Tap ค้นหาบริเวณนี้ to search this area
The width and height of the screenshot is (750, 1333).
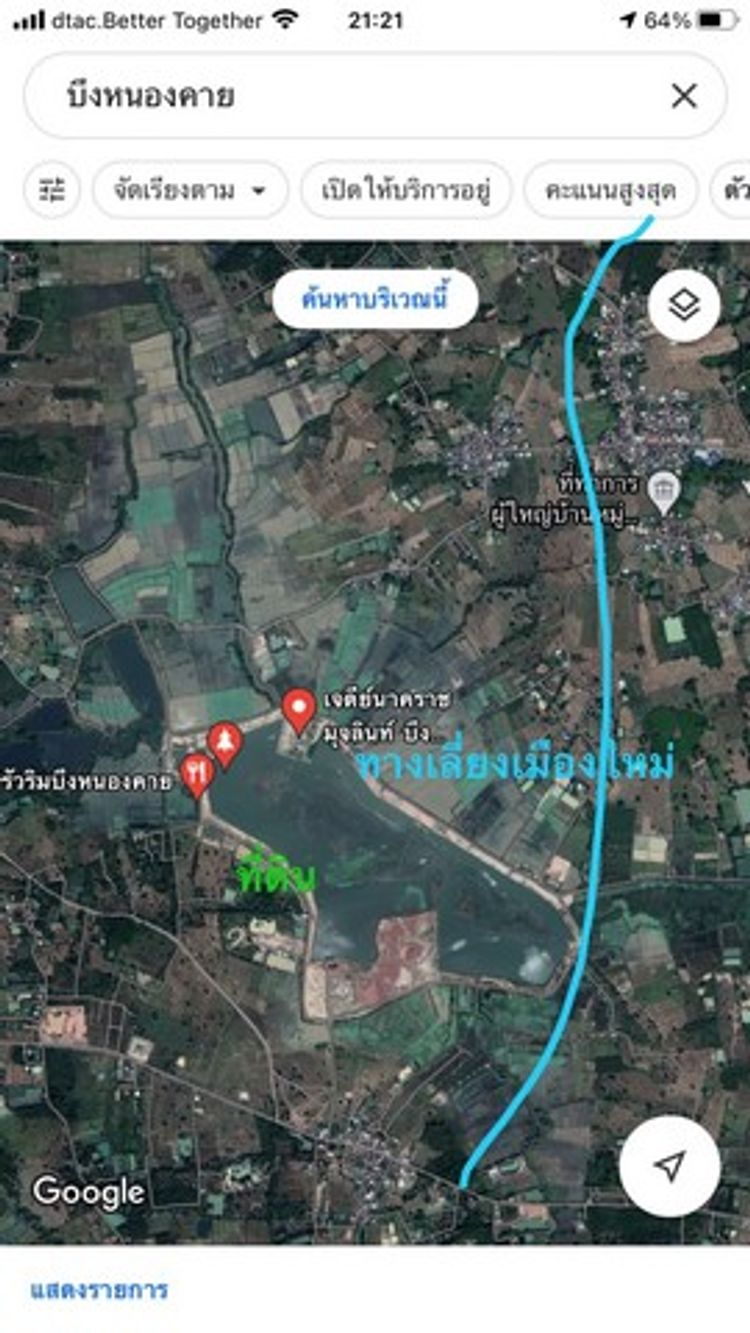pos(375,299)
